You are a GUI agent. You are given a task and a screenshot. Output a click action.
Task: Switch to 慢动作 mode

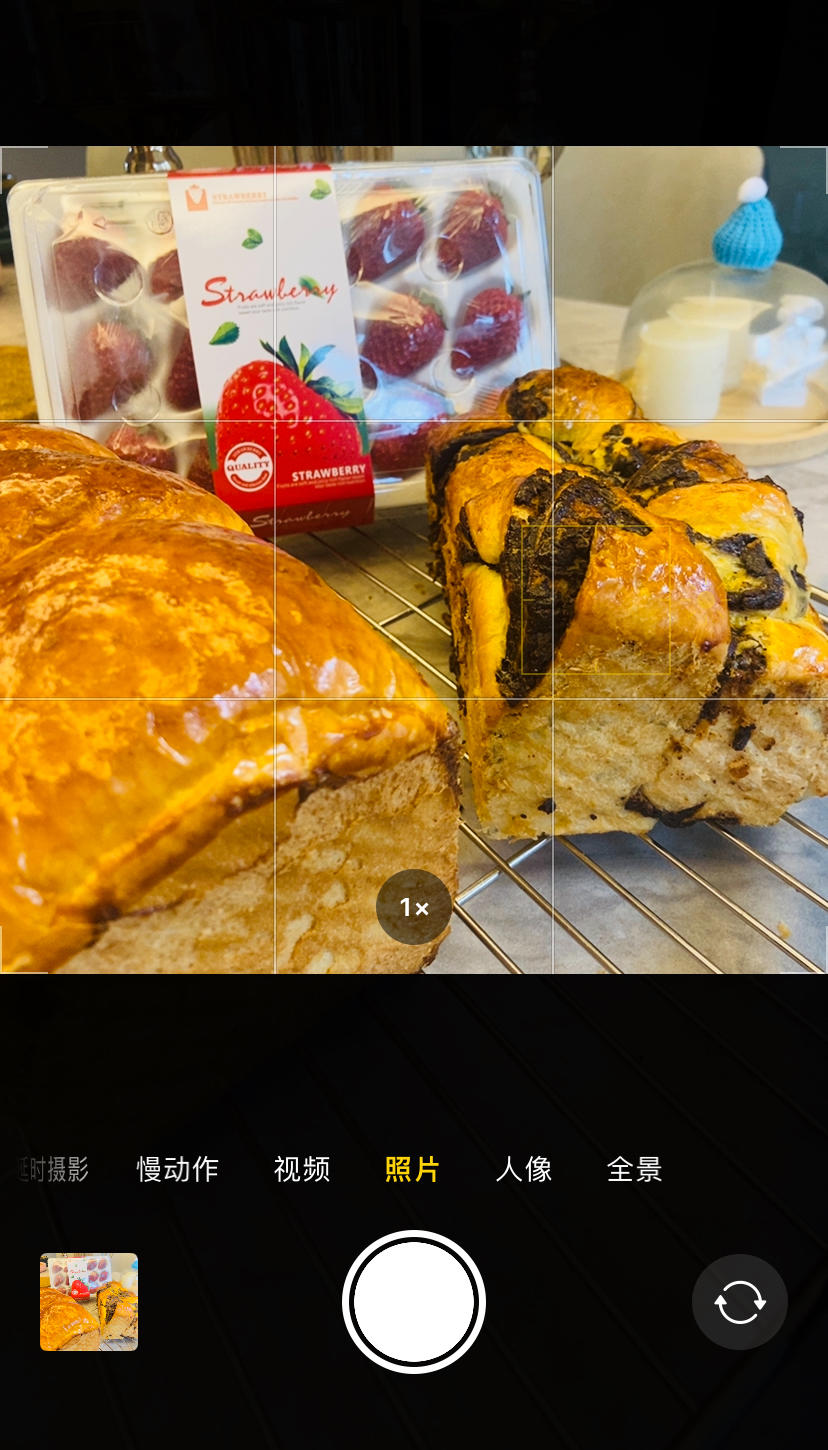coord(178,1169)
